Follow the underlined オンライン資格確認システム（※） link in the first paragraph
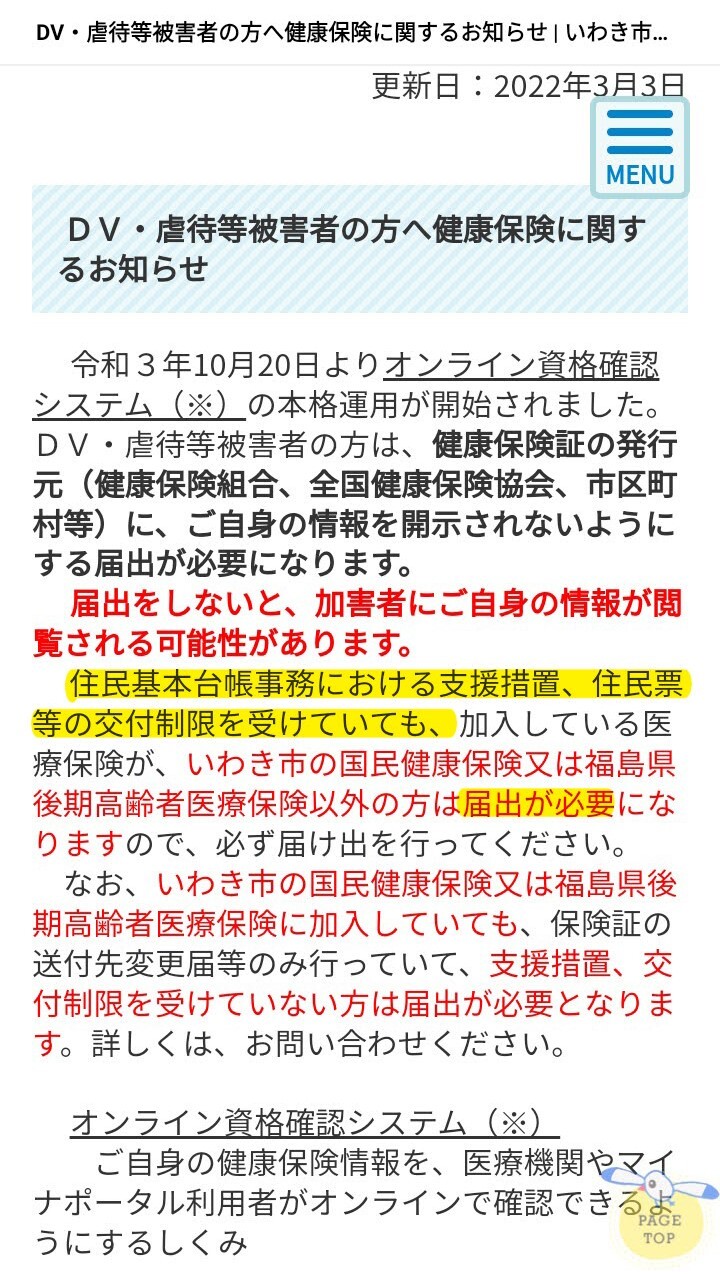This screenshot has height=1274, width=720. coord(521,367)
